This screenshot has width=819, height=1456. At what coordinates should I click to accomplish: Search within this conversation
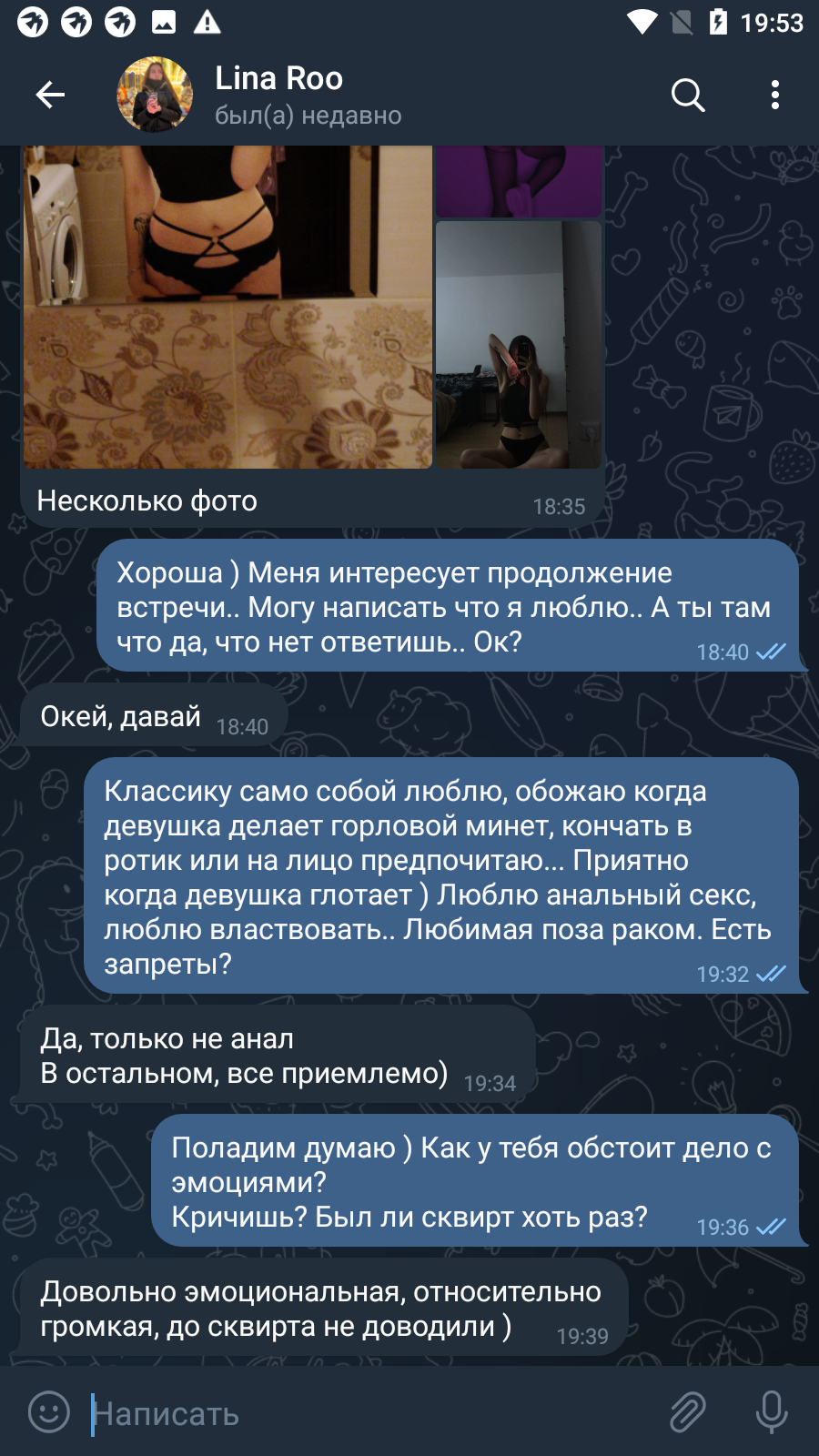pyautogui.click(x=688, y=95)
